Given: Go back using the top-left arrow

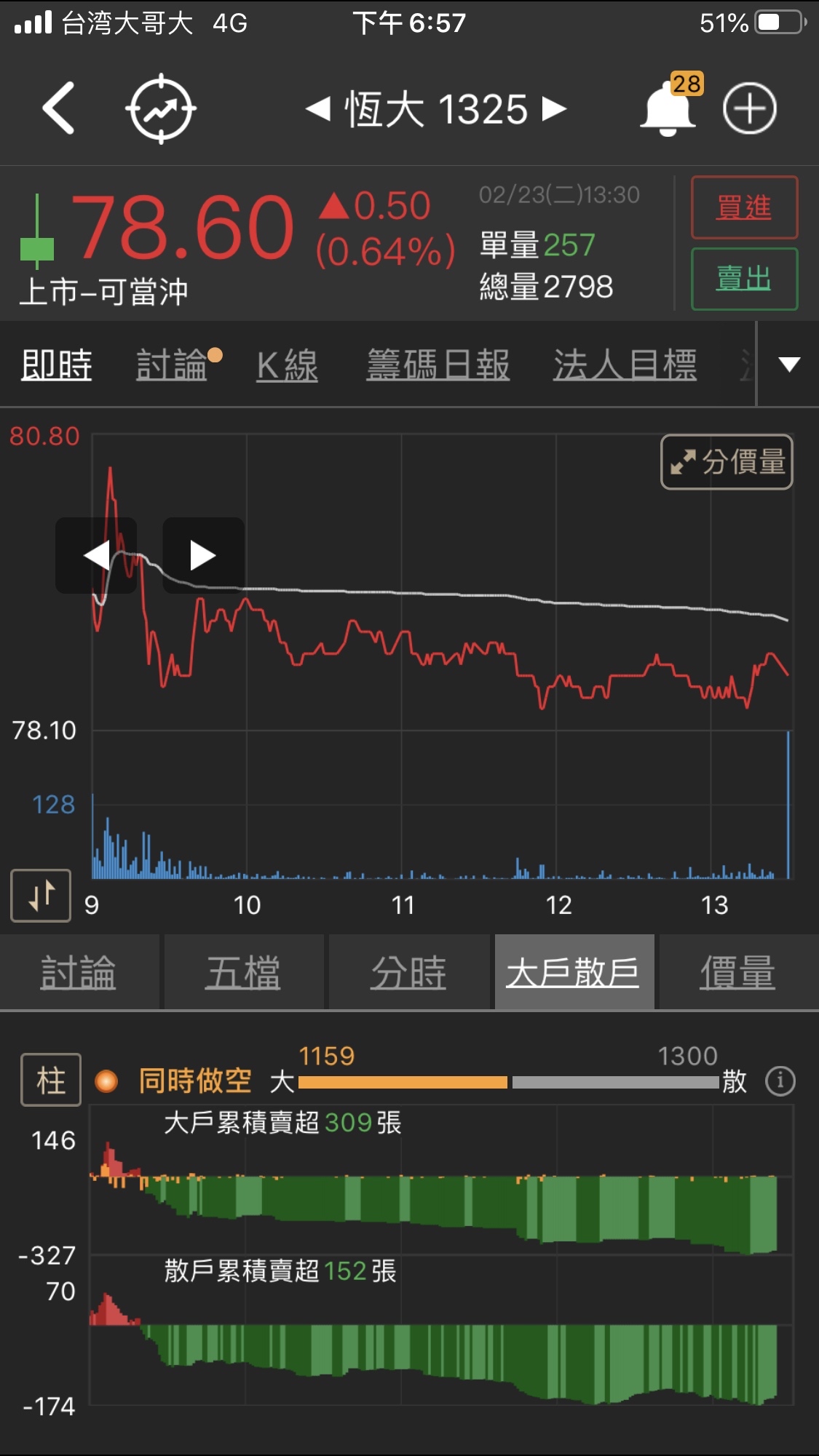Looking at the screenshot, I should 58,108.
